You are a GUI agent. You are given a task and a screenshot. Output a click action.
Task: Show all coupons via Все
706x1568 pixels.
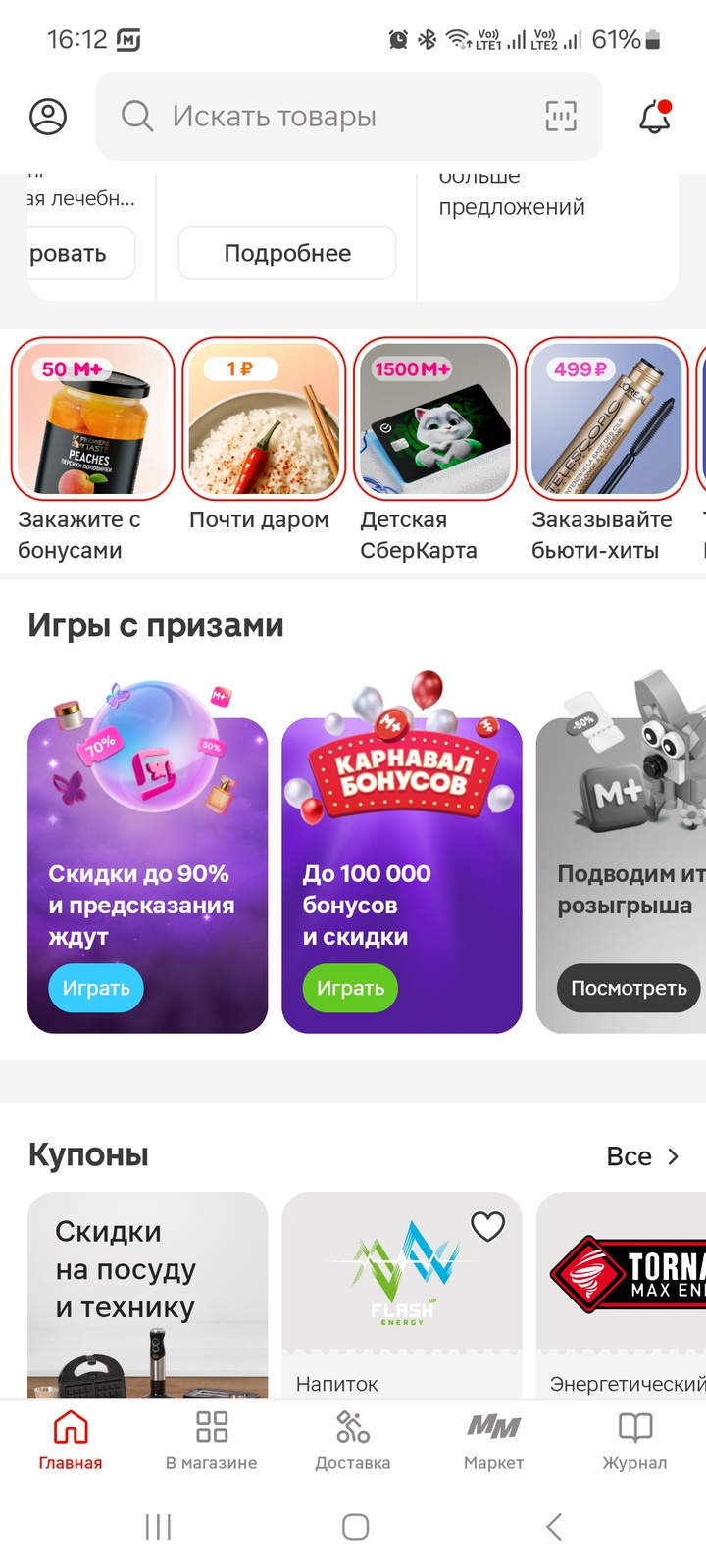click(x=642, y=1156)
